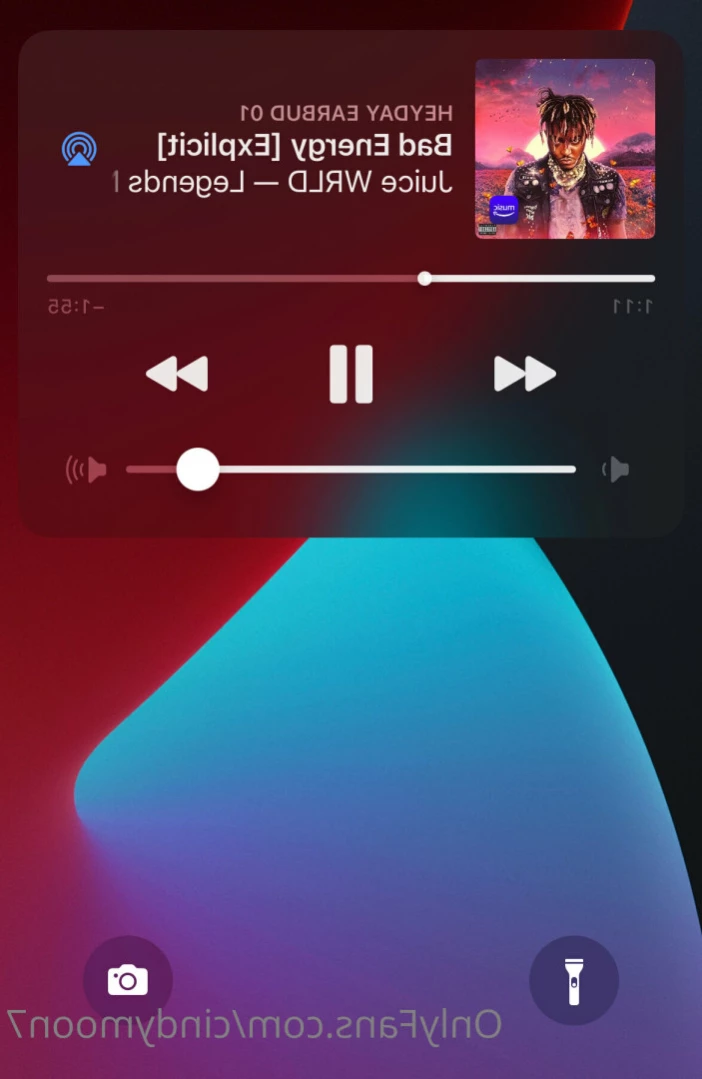Turn on the flashlight
Image resolution: width=702 pixels, height=1079 pixels.
click(x=574, y=980)
